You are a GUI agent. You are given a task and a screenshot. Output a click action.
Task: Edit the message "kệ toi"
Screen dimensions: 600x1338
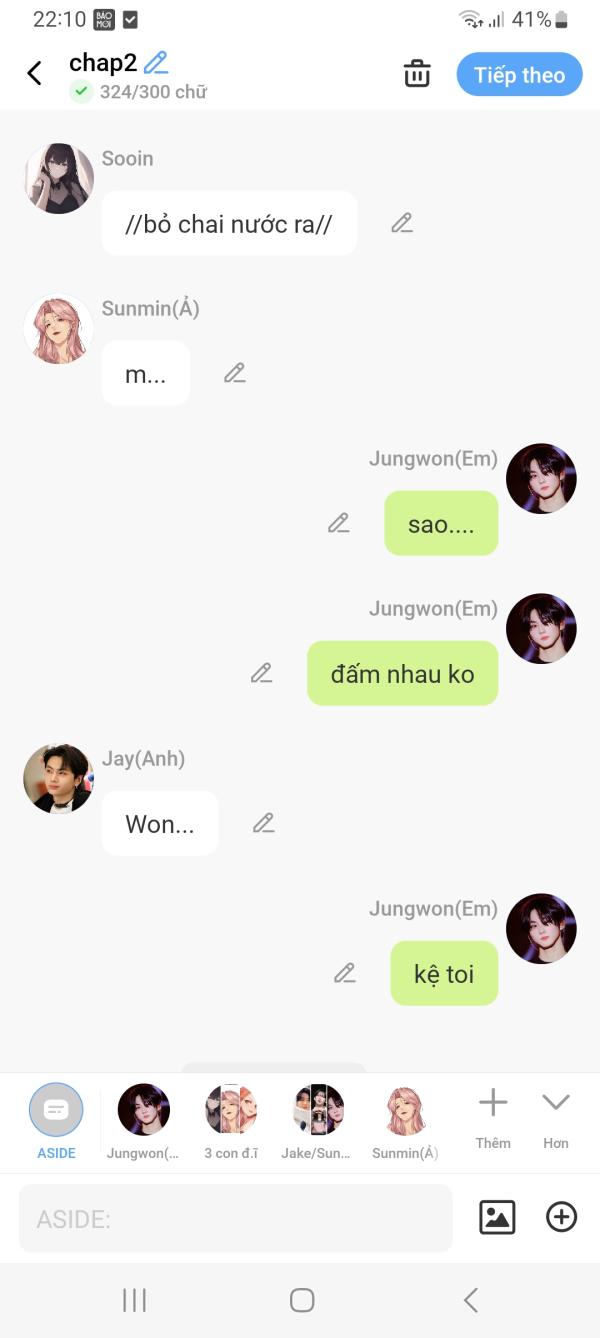tap(345, 973)
